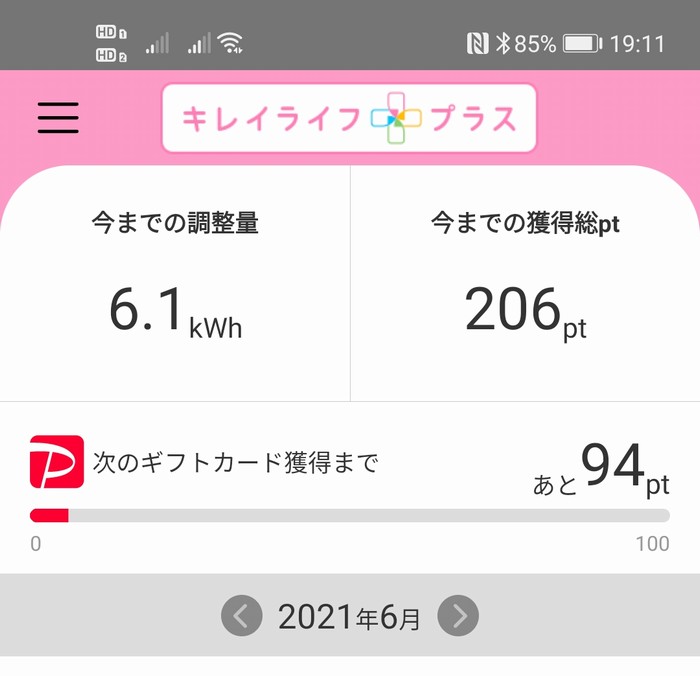
Task: Advance to the month after 2021年6月
Action: click(459, 616)
